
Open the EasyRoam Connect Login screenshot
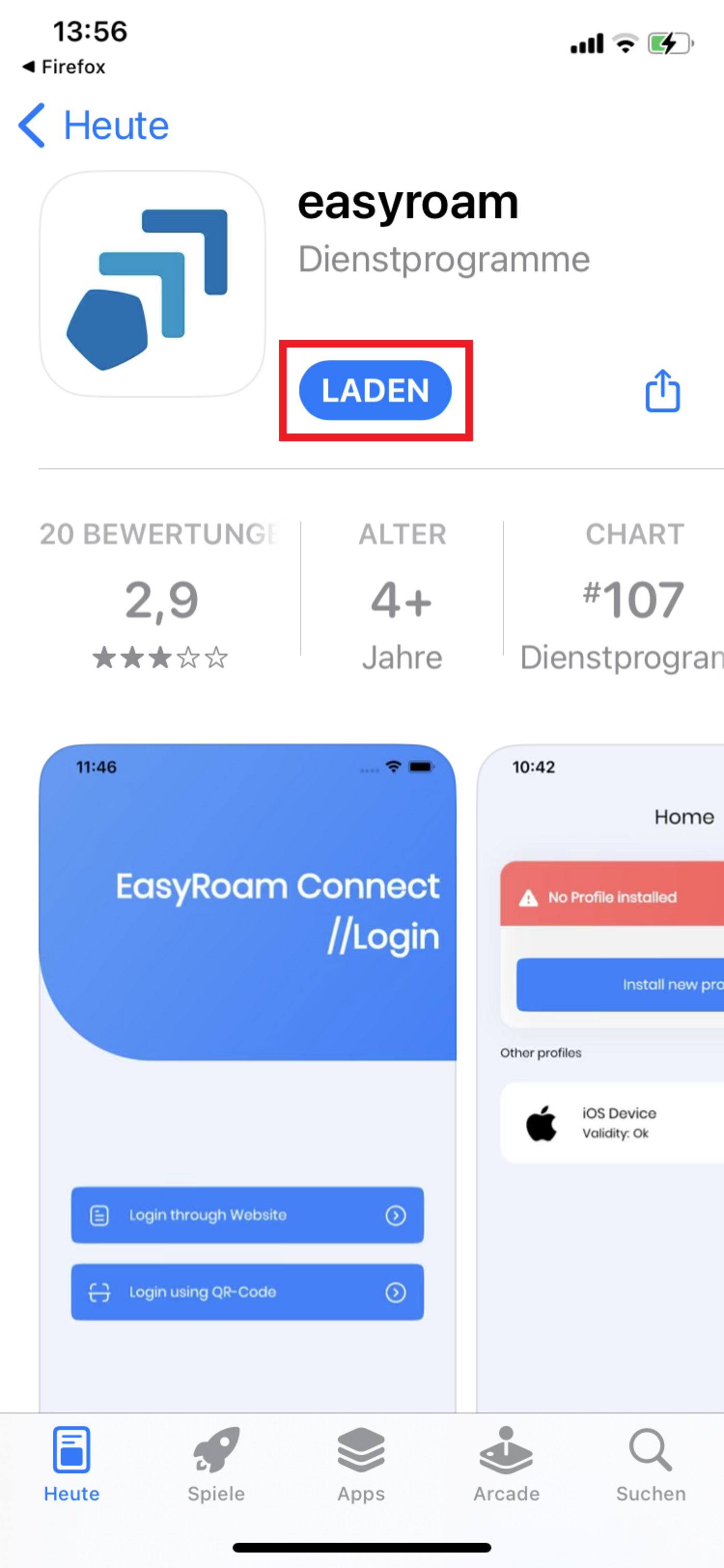pyautogui.click(x=248, y=1078)
